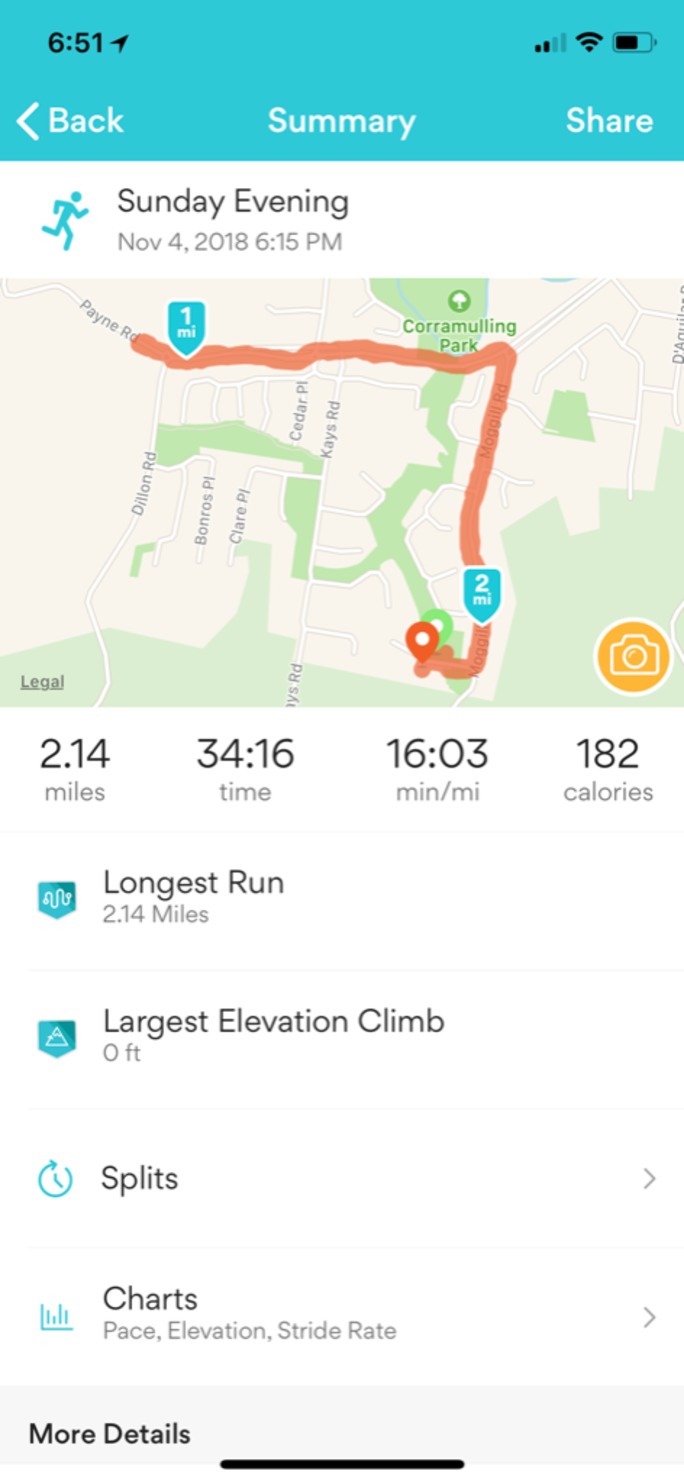Go back to the previous screen
The width and height of the screenshot is (684, 1484).
(x=70, y=121)
